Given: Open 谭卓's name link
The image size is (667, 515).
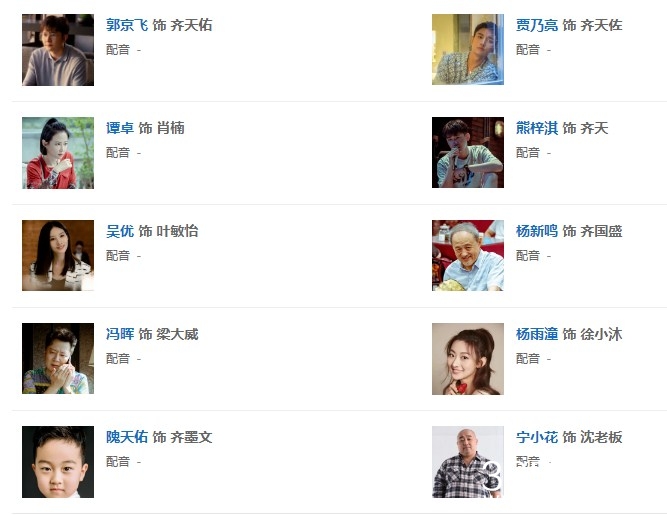Looking at the screenshot, I should [119, 128].
